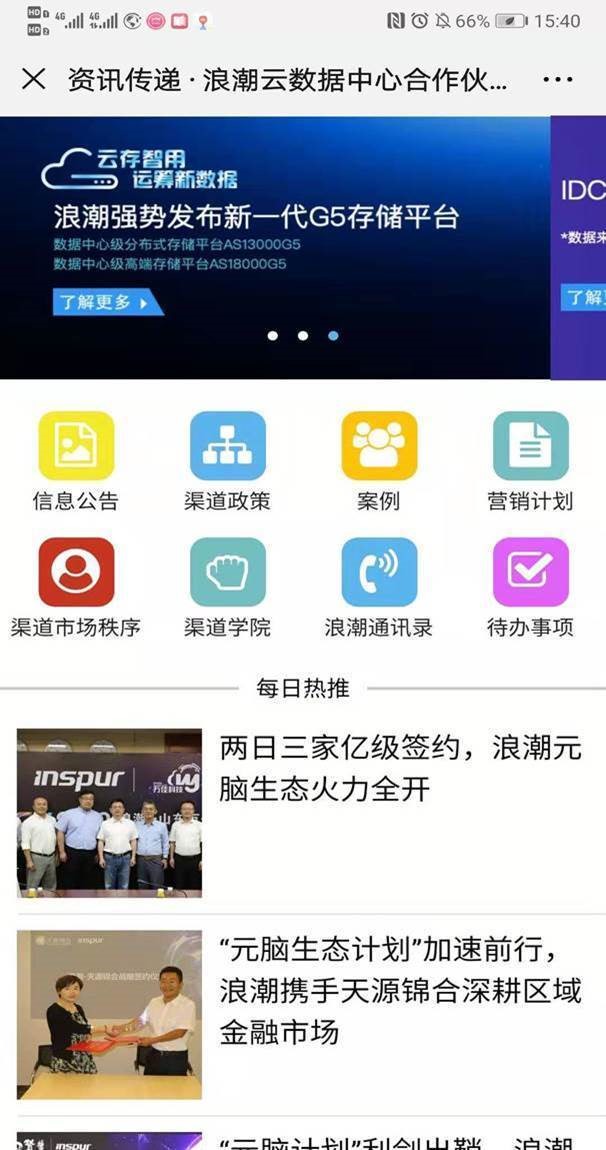This screenshot has width=606, height=1150.
Task: Read the article 两日三家亿级签约
Action: 400,769
